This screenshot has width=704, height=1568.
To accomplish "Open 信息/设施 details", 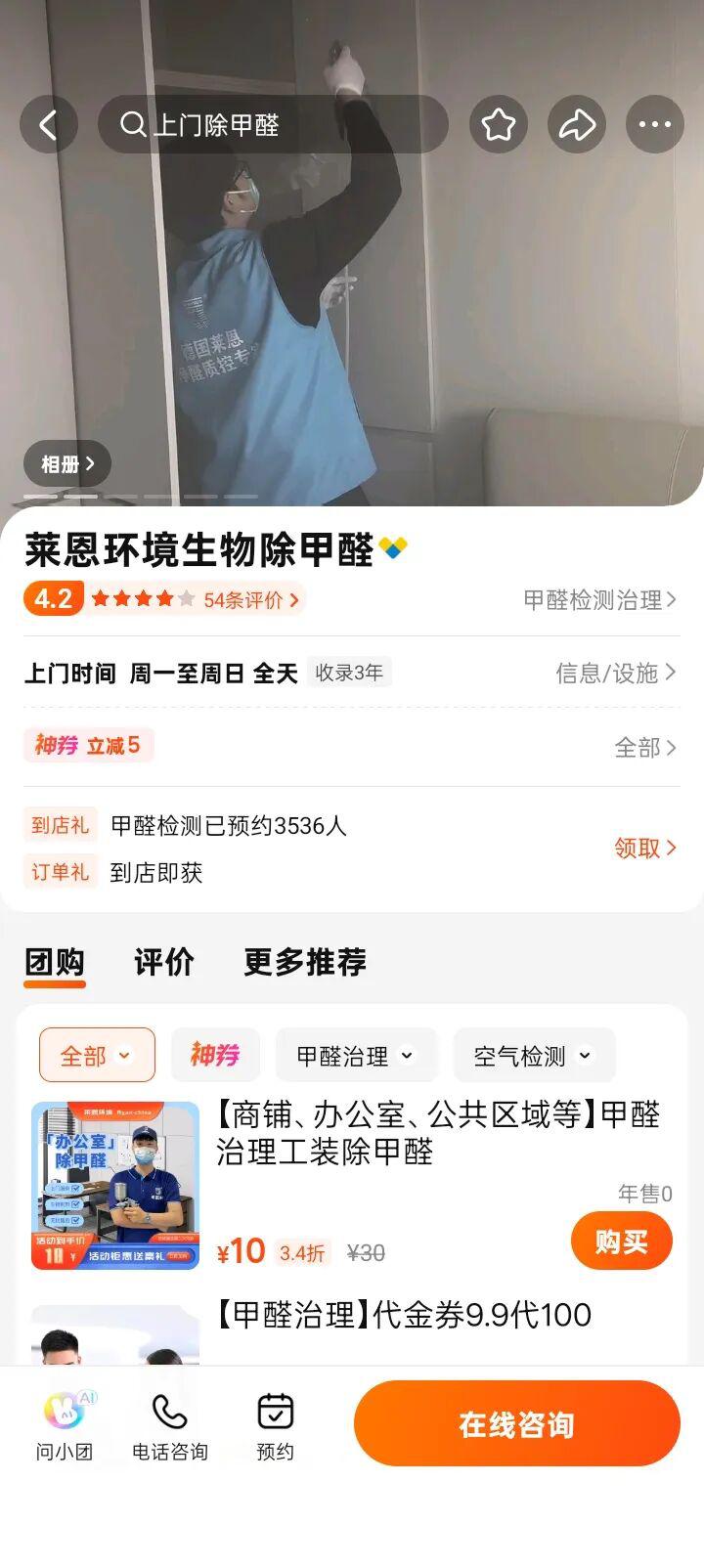I will coord(615,673).
